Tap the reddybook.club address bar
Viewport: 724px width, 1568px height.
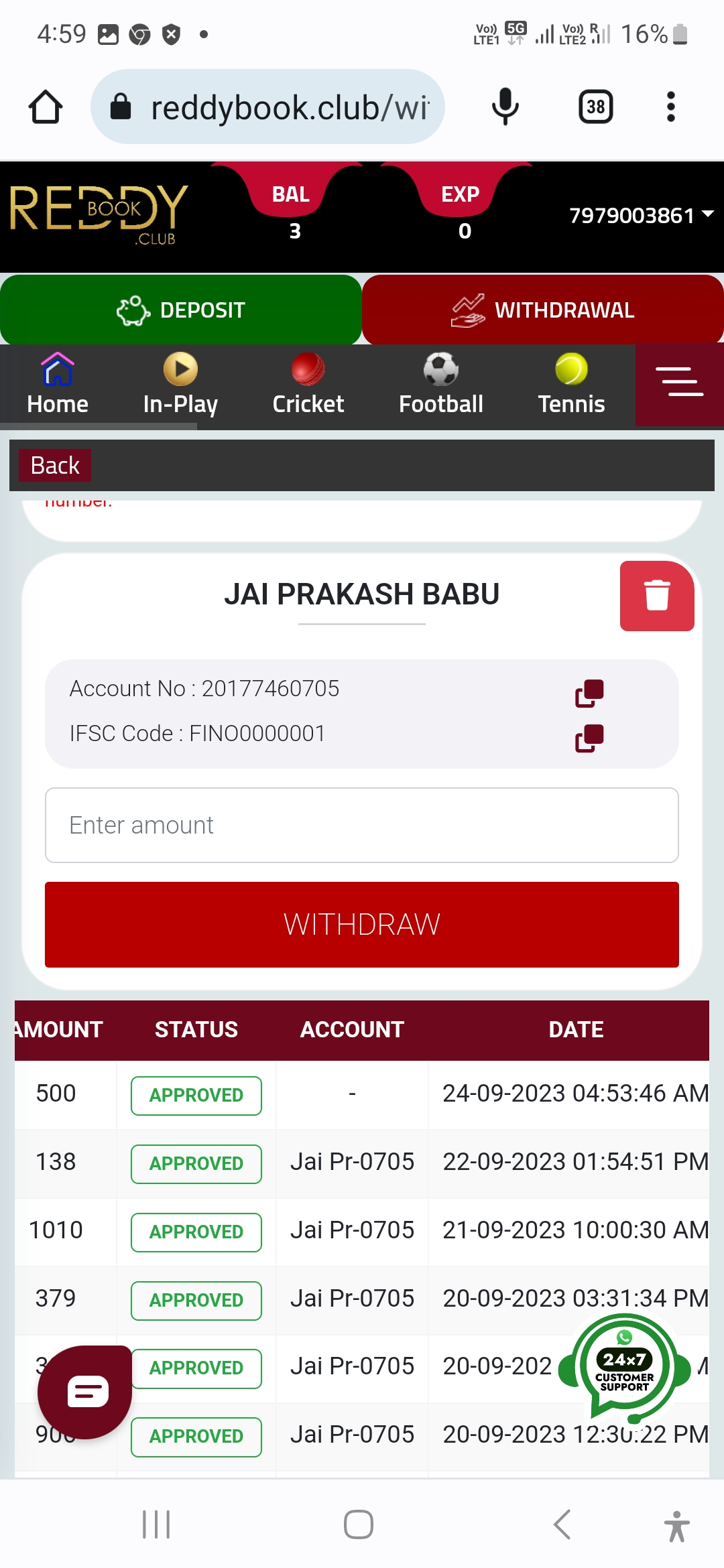pos(268,107)
